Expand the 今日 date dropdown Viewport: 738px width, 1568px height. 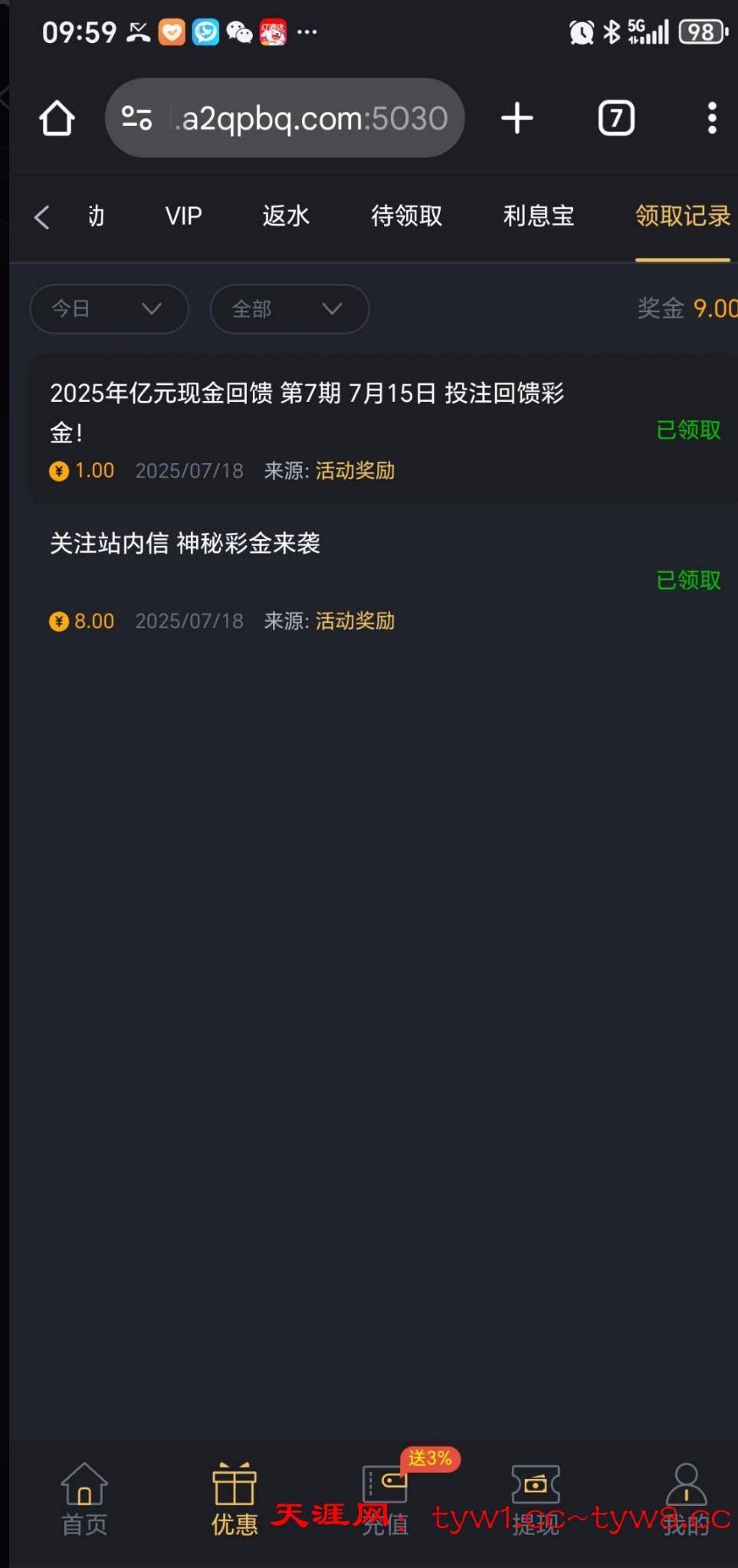pyautogui.click(x=109, y=309)
